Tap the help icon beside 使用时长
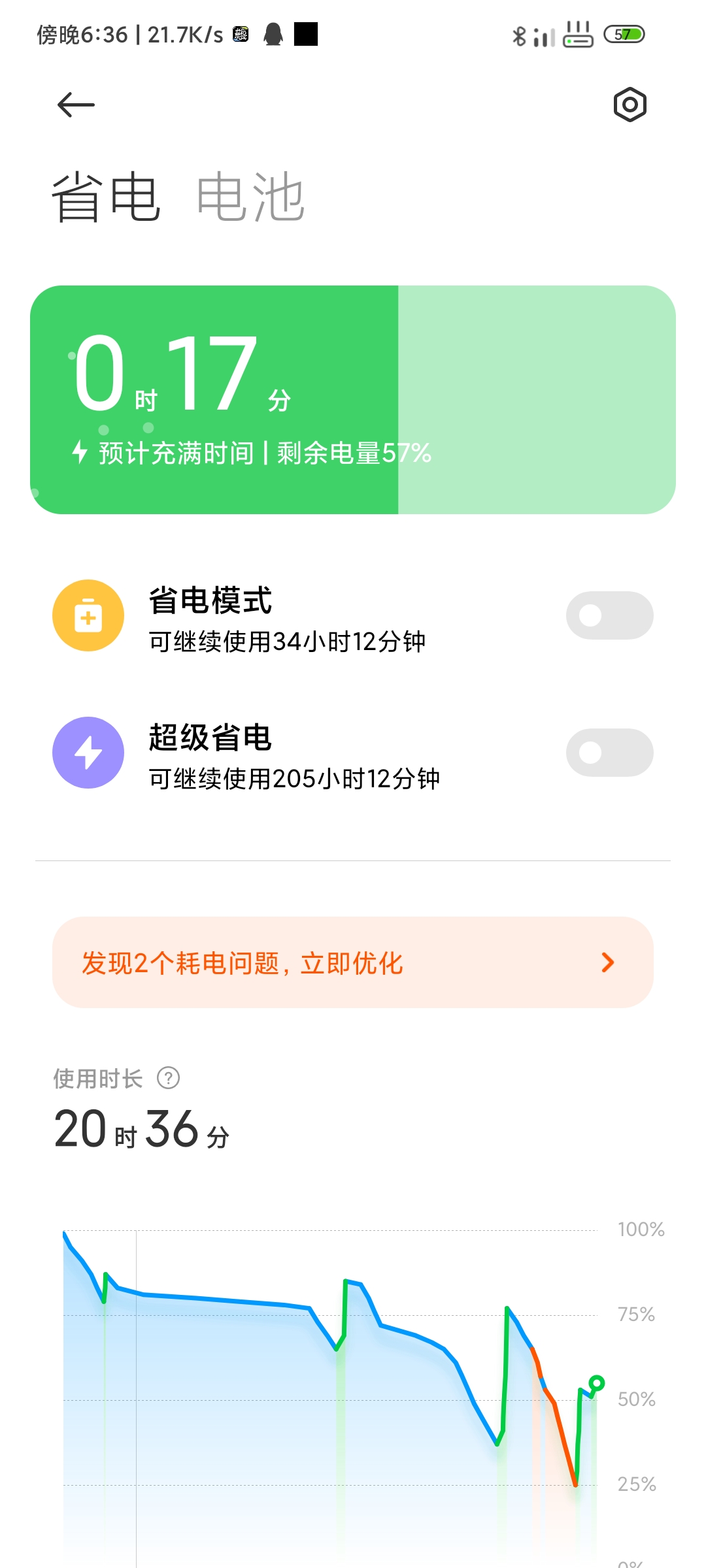Viewport: 706px width, 1568px height. tap(169, 1078)
